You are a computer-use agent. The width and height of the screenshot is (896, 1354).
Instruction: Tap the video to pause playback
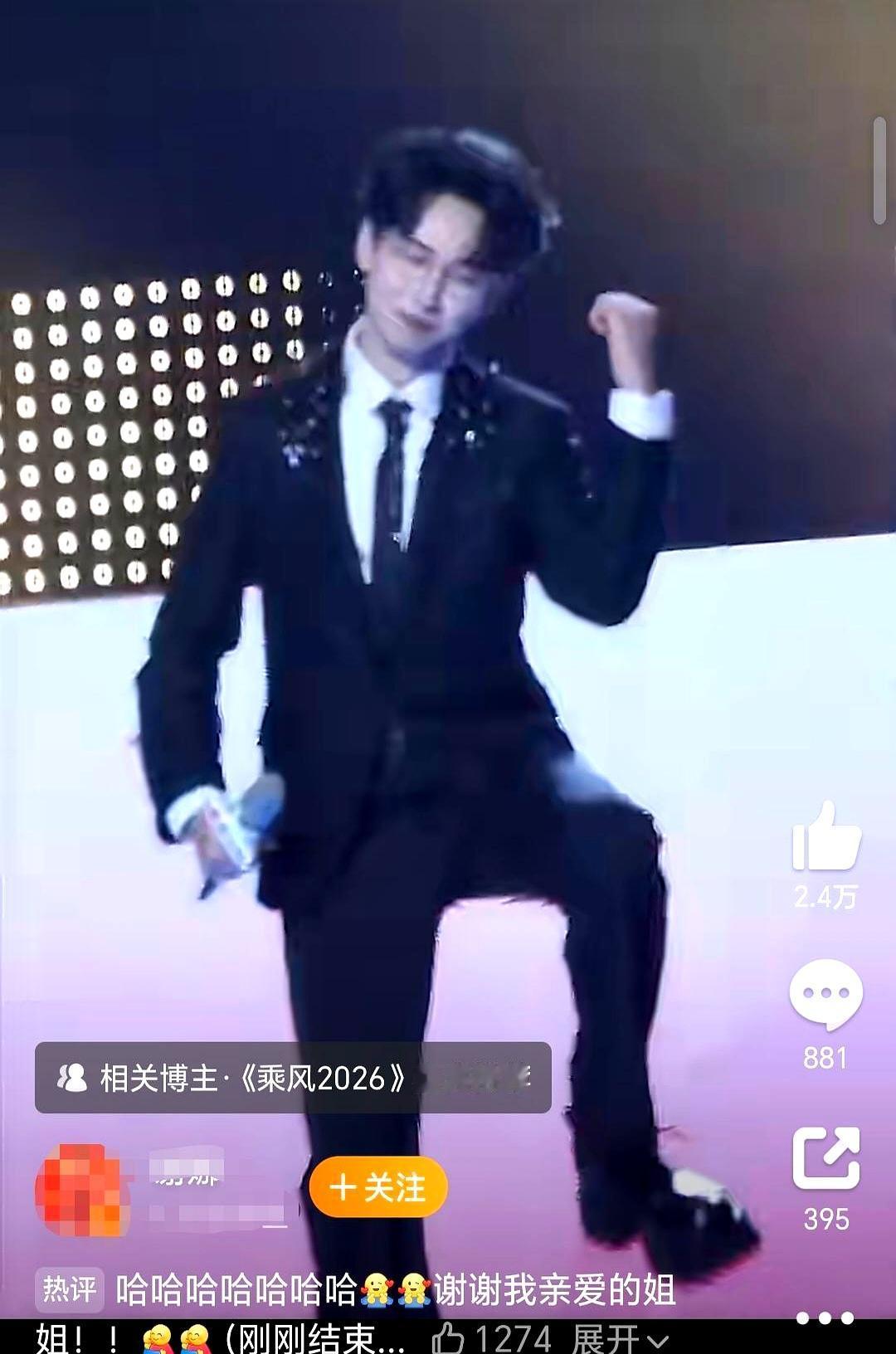click(448, 581)
